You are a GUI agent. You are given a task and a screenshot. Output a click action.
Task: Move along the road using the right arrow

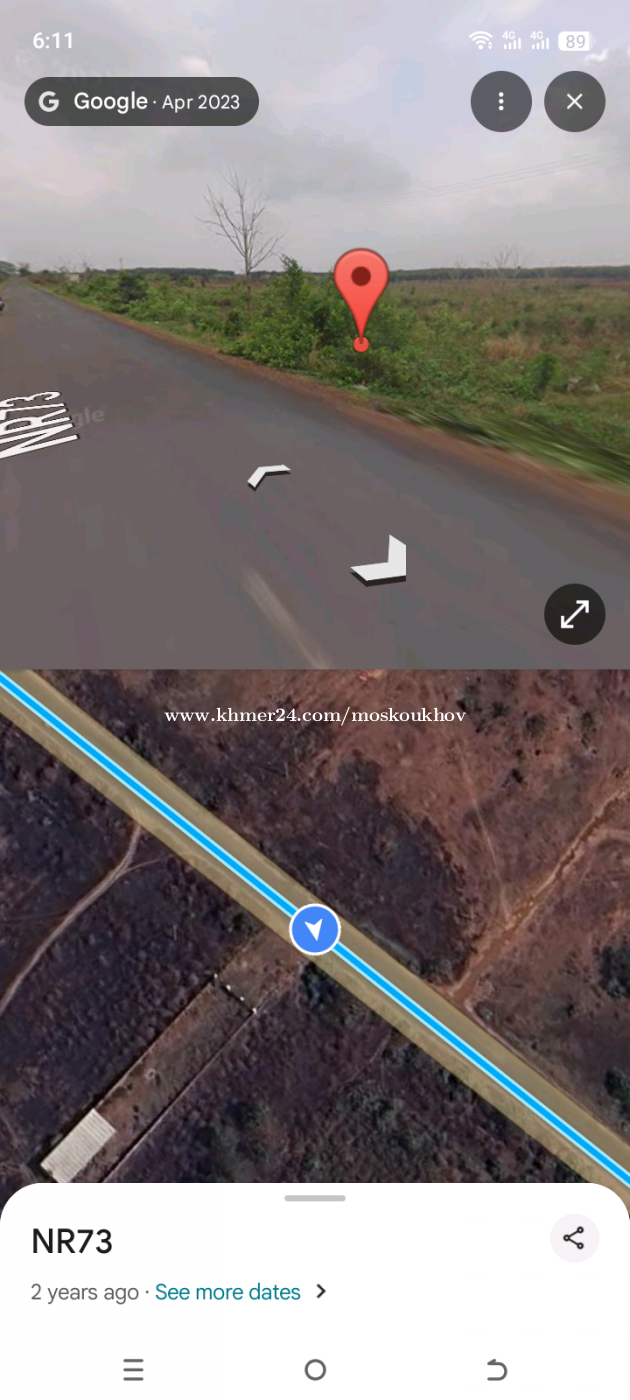pos(383,562)
